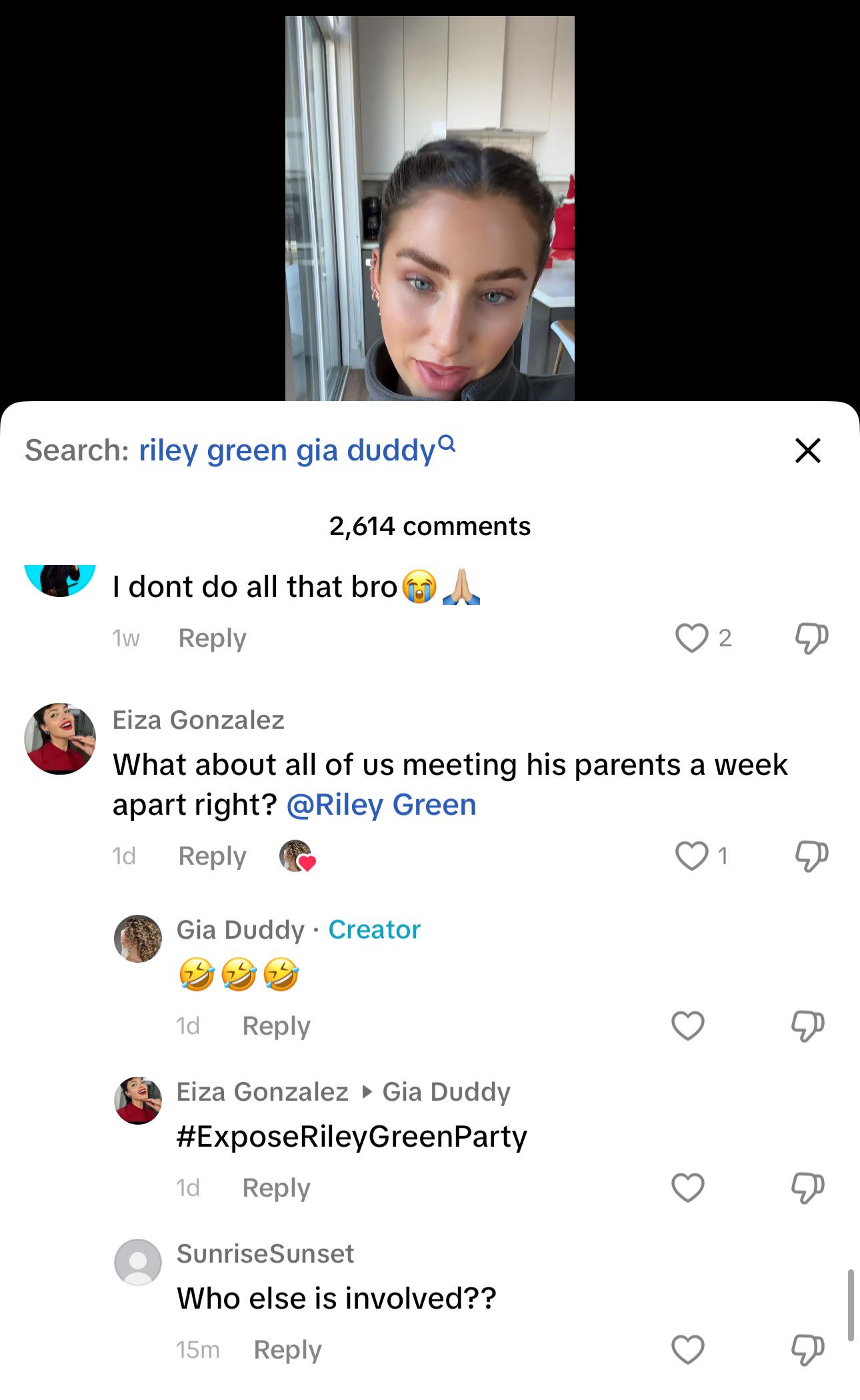Dislike the #ExposeRileyGreenParty comment

(x=807, y=1187)
